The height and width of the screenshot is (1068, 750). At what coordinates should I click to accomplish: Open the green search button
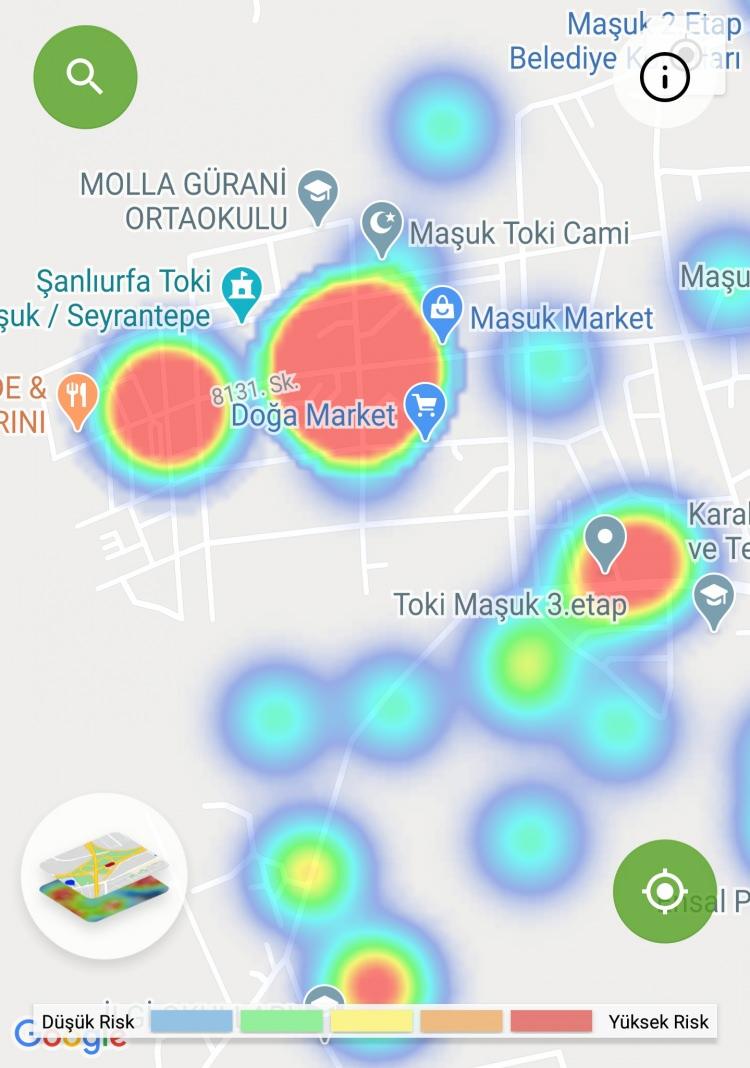[x=85, y=76]
